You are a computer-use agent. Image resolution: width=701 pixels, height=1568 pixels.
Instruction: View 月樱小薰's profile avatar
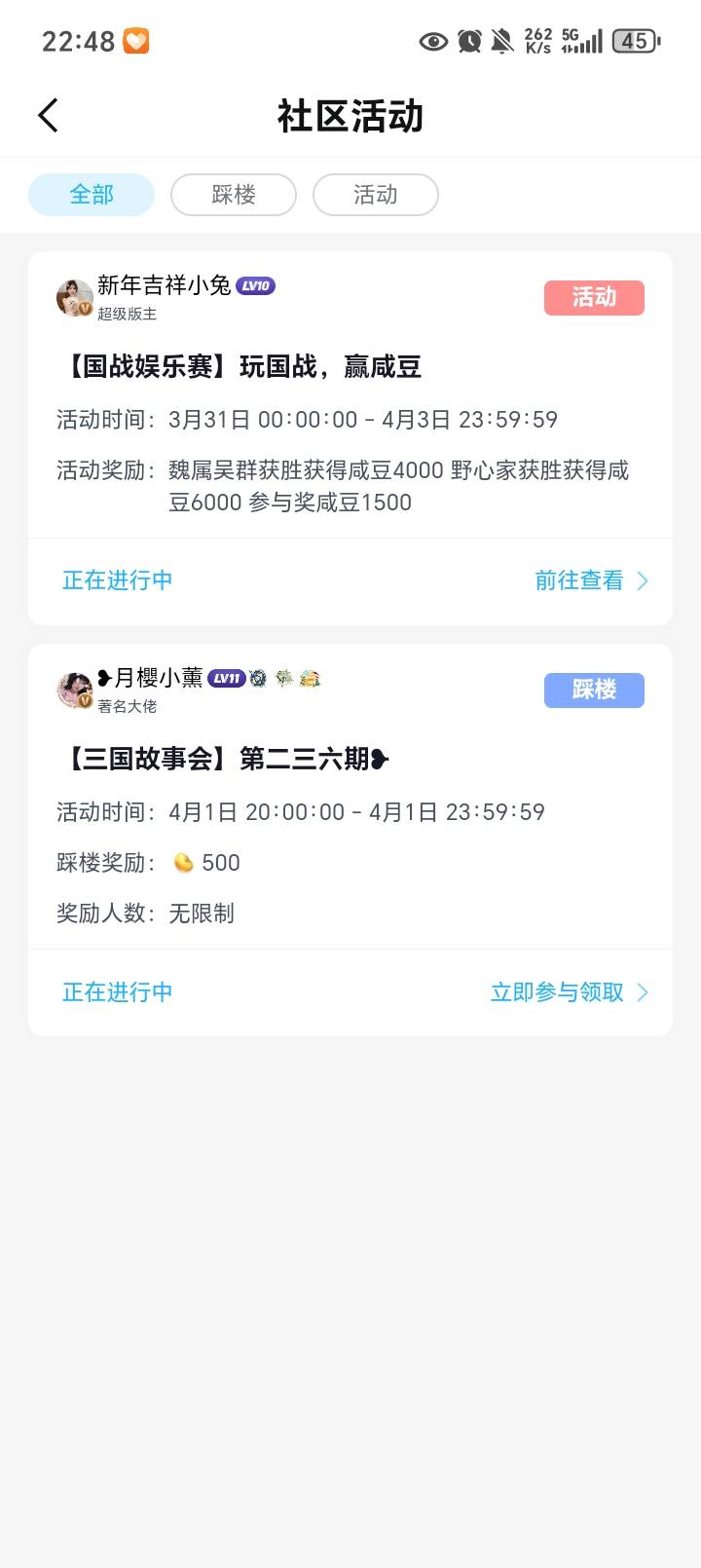pyautogui.click(x=74, y=690)
